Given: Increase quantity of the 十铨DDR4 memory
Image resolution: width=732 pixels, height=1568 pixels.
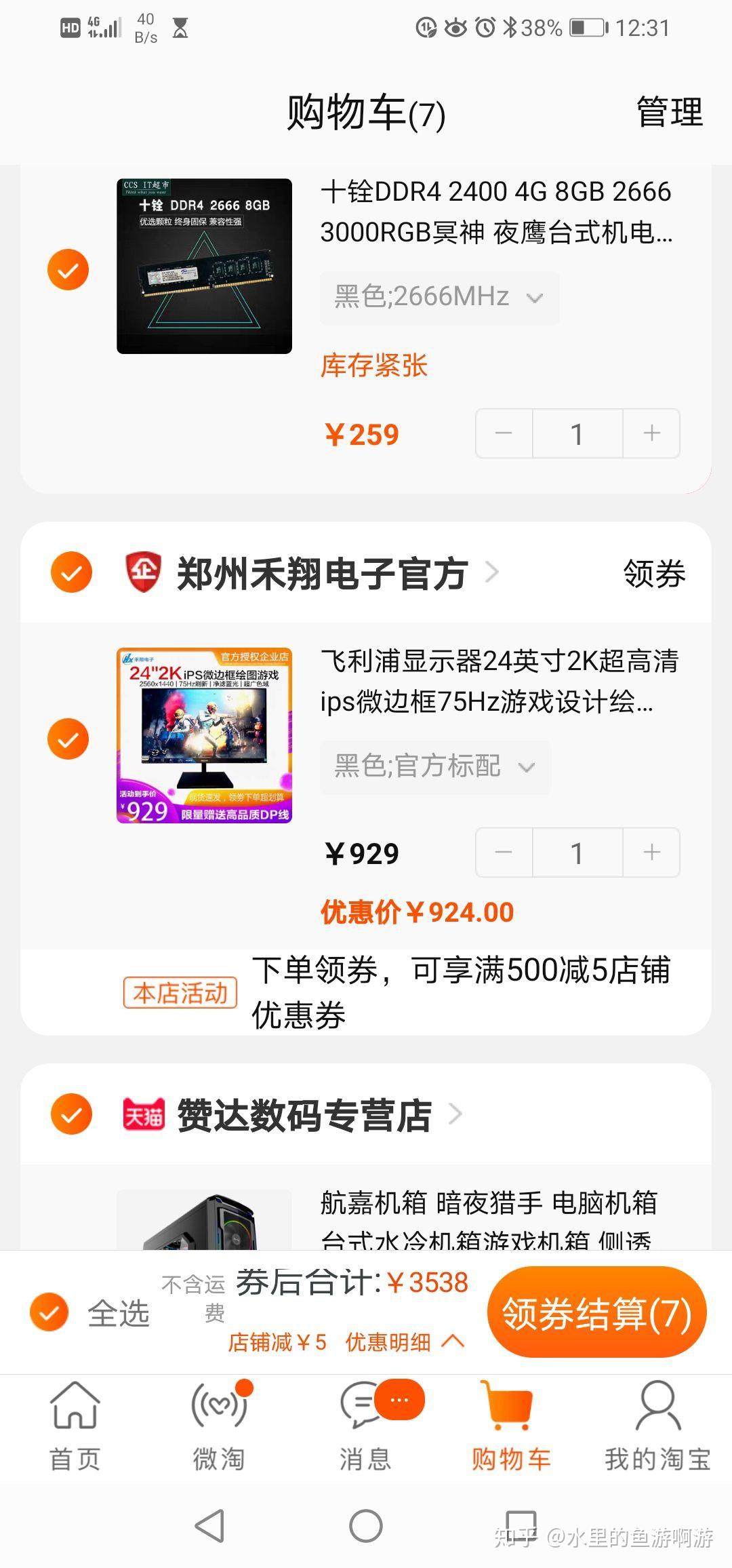Looking at the screenshot, I should pyautogui.click(x=651, y=433).
